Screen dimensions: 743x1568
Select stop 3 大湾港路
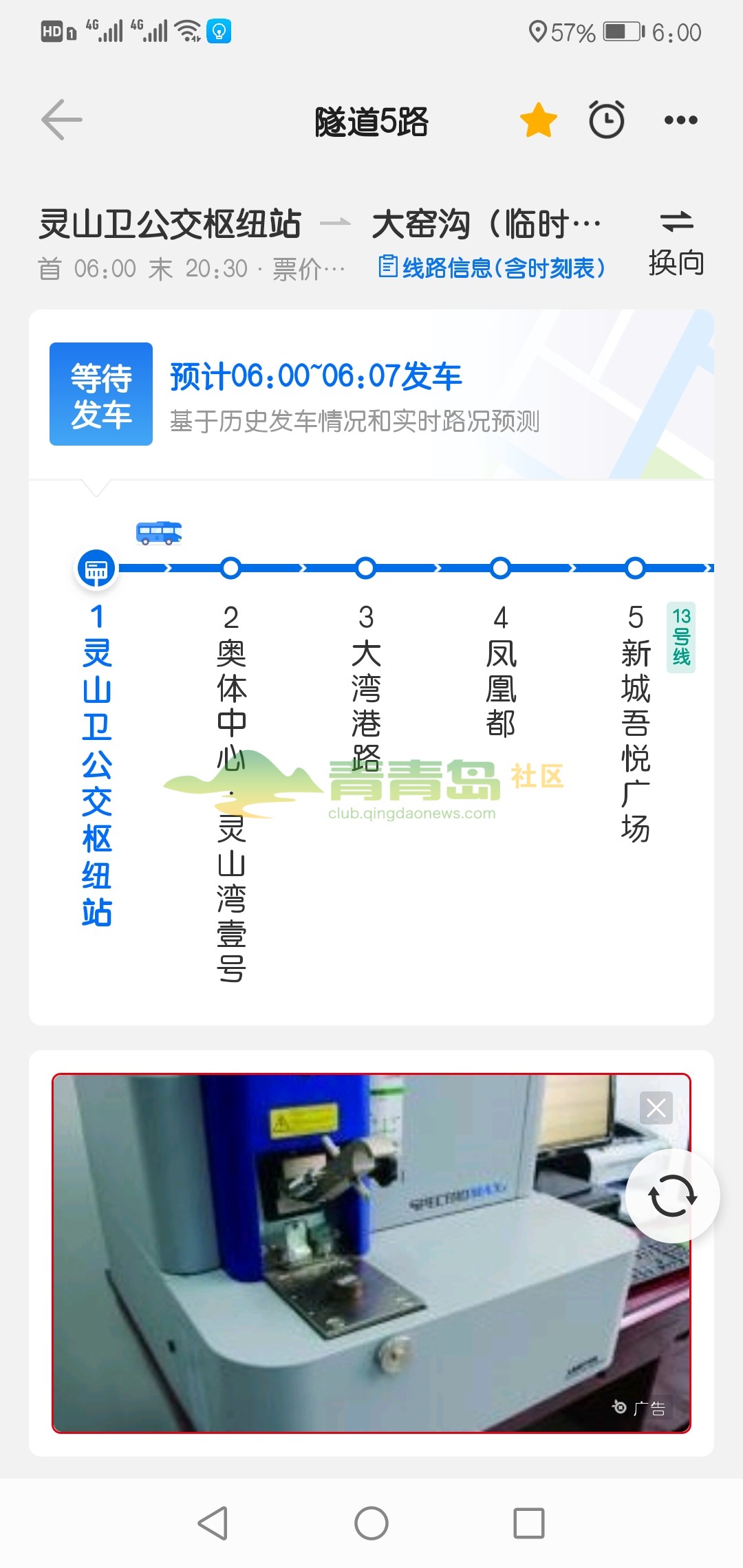coord(366,688)
